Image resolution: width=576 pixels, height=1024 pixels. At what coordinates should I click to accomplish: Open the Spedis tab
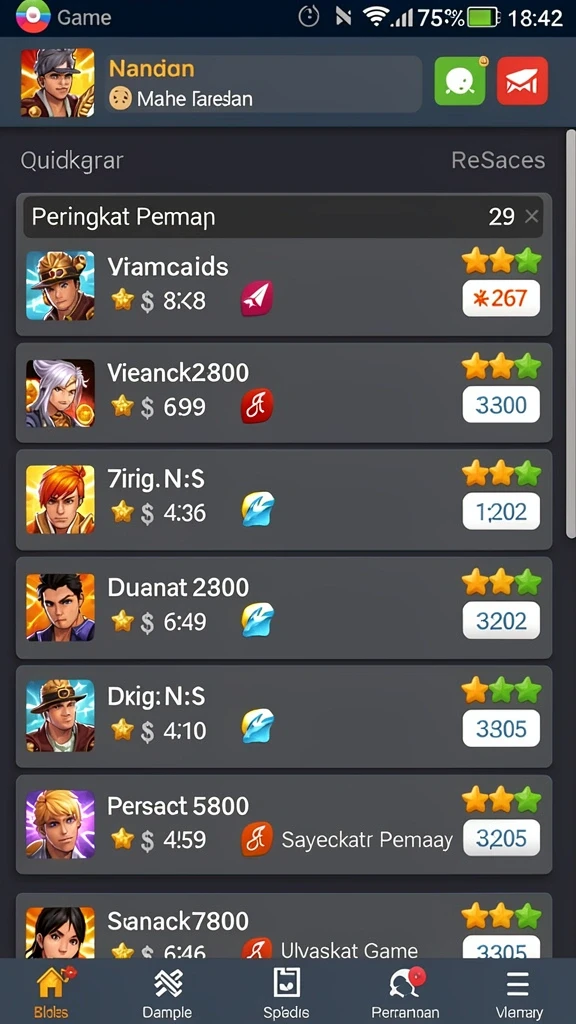pyautogui.click(x=287, y=993)
